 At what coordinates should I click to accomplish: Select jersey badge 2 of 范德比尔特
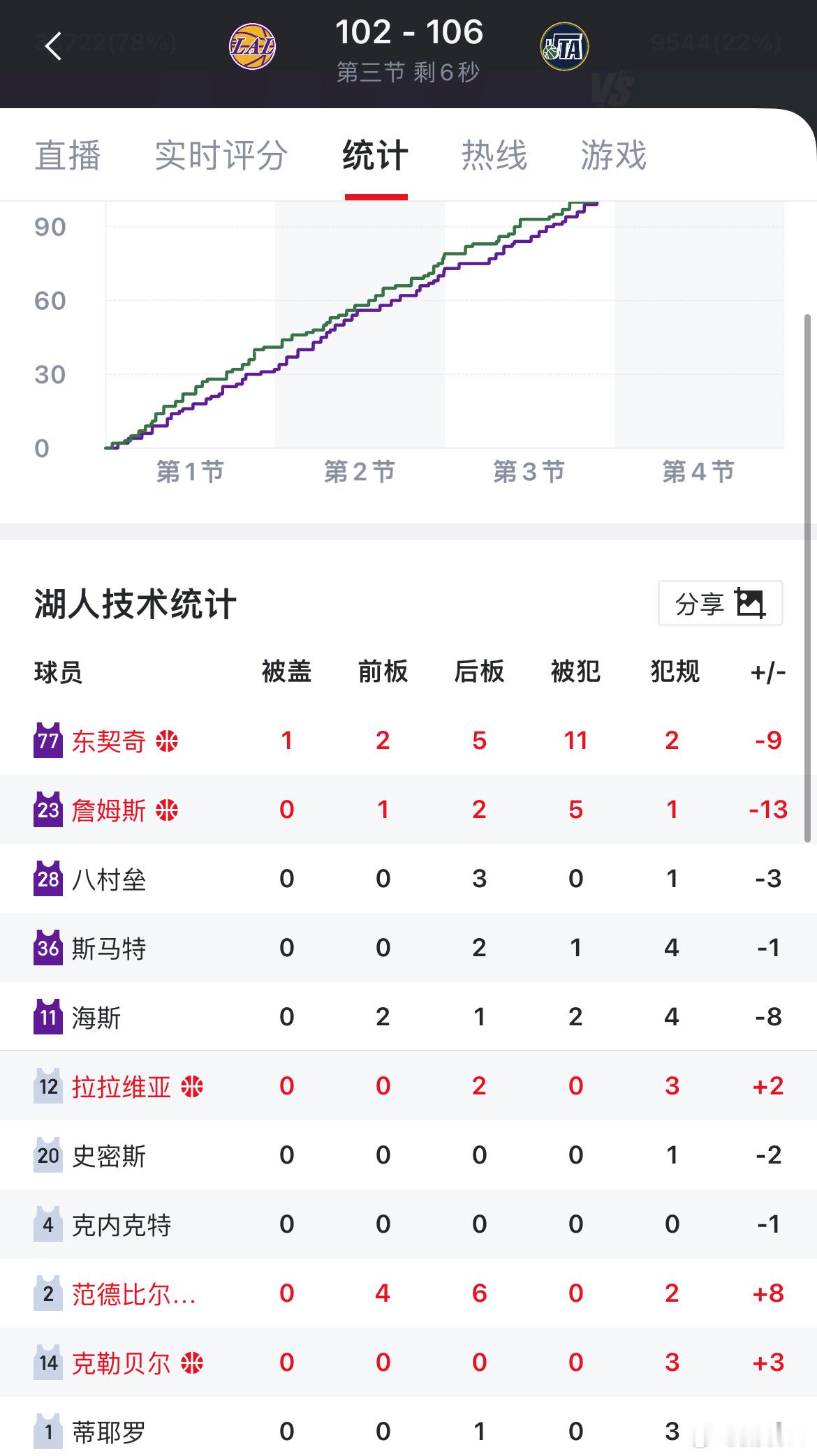pos(46,1293)
